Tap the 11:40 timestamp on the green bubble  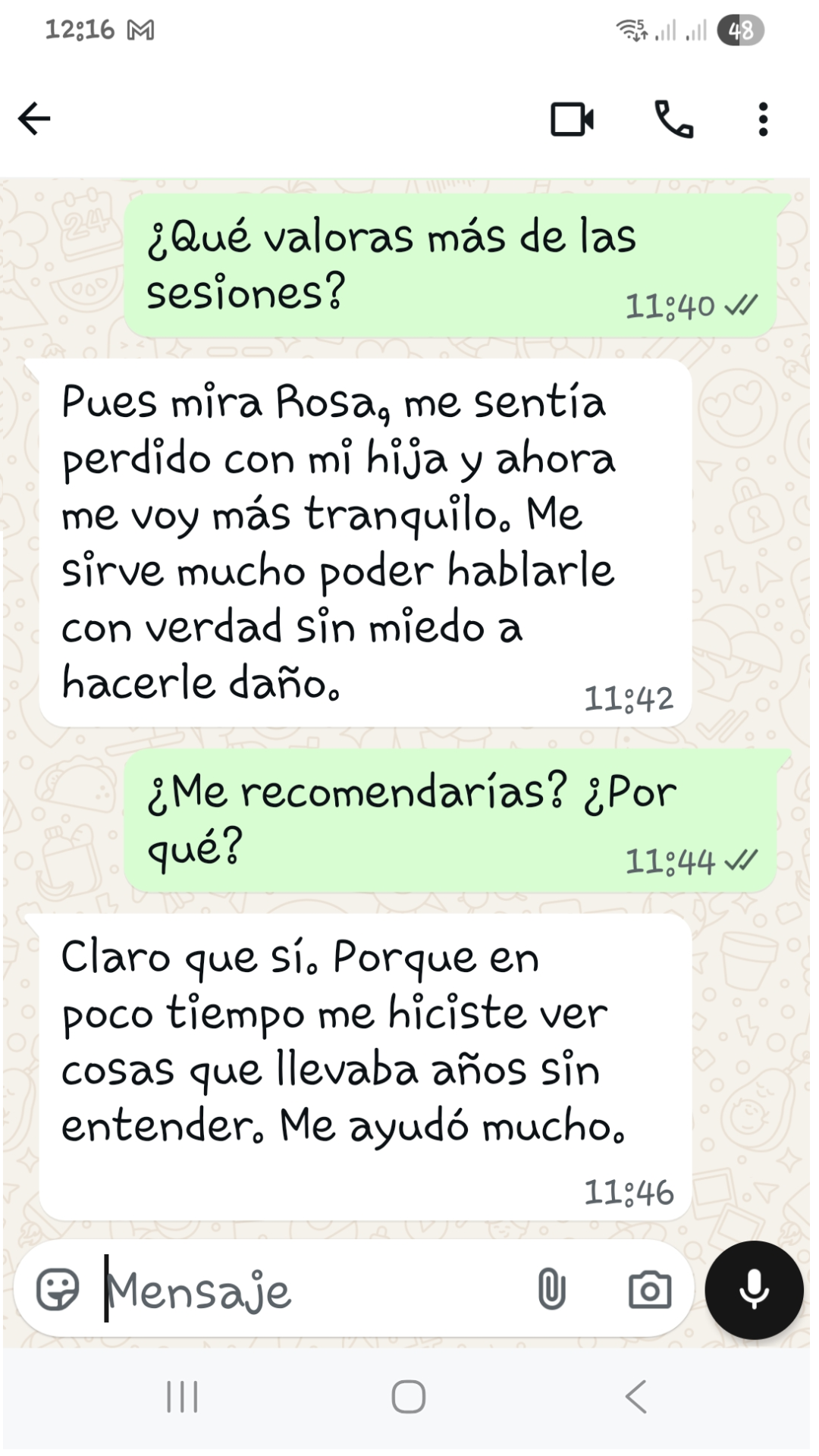click(667, 306)
